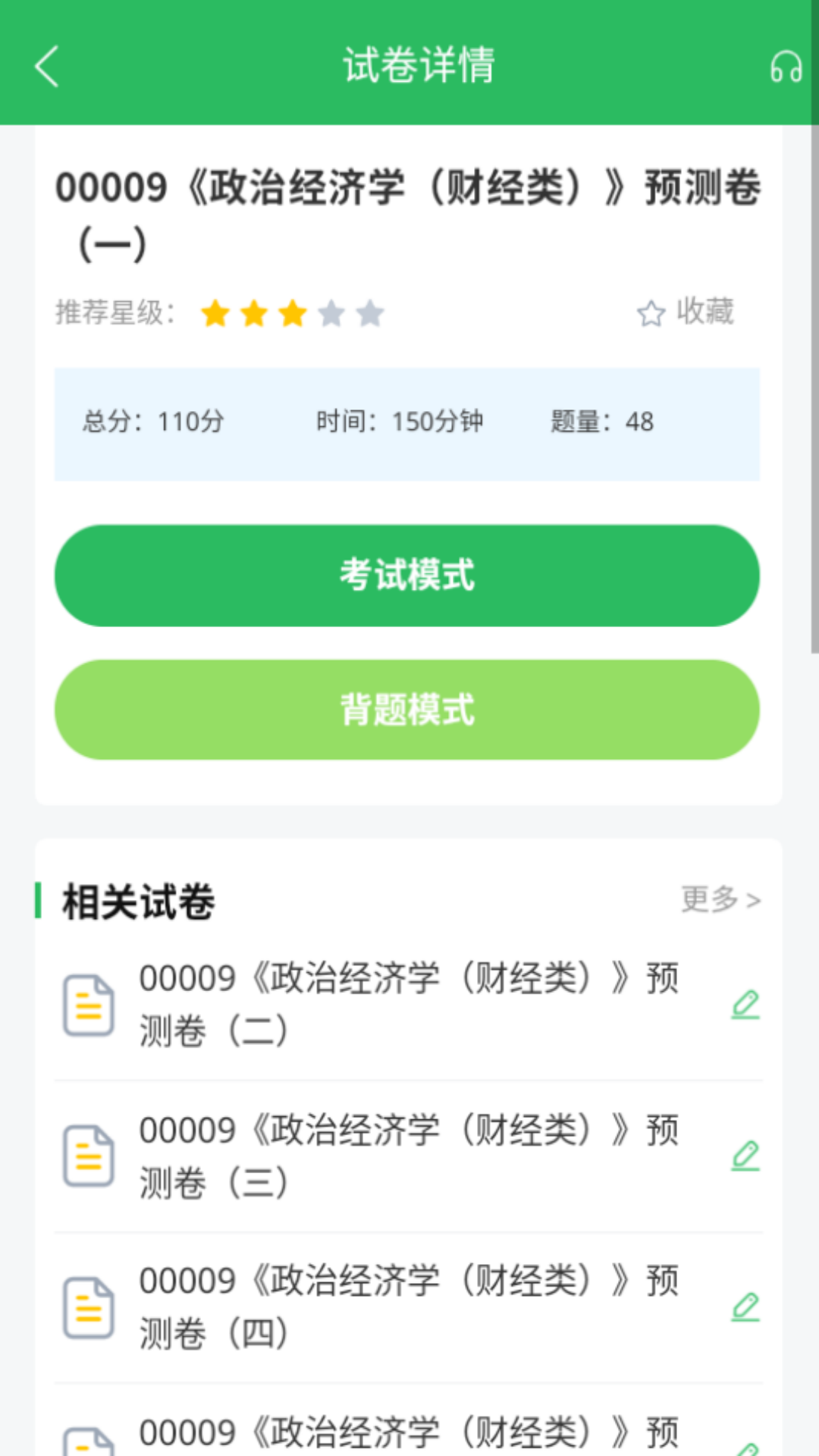Click the document icon beside 预测卷（二）

click(89, 1006)
